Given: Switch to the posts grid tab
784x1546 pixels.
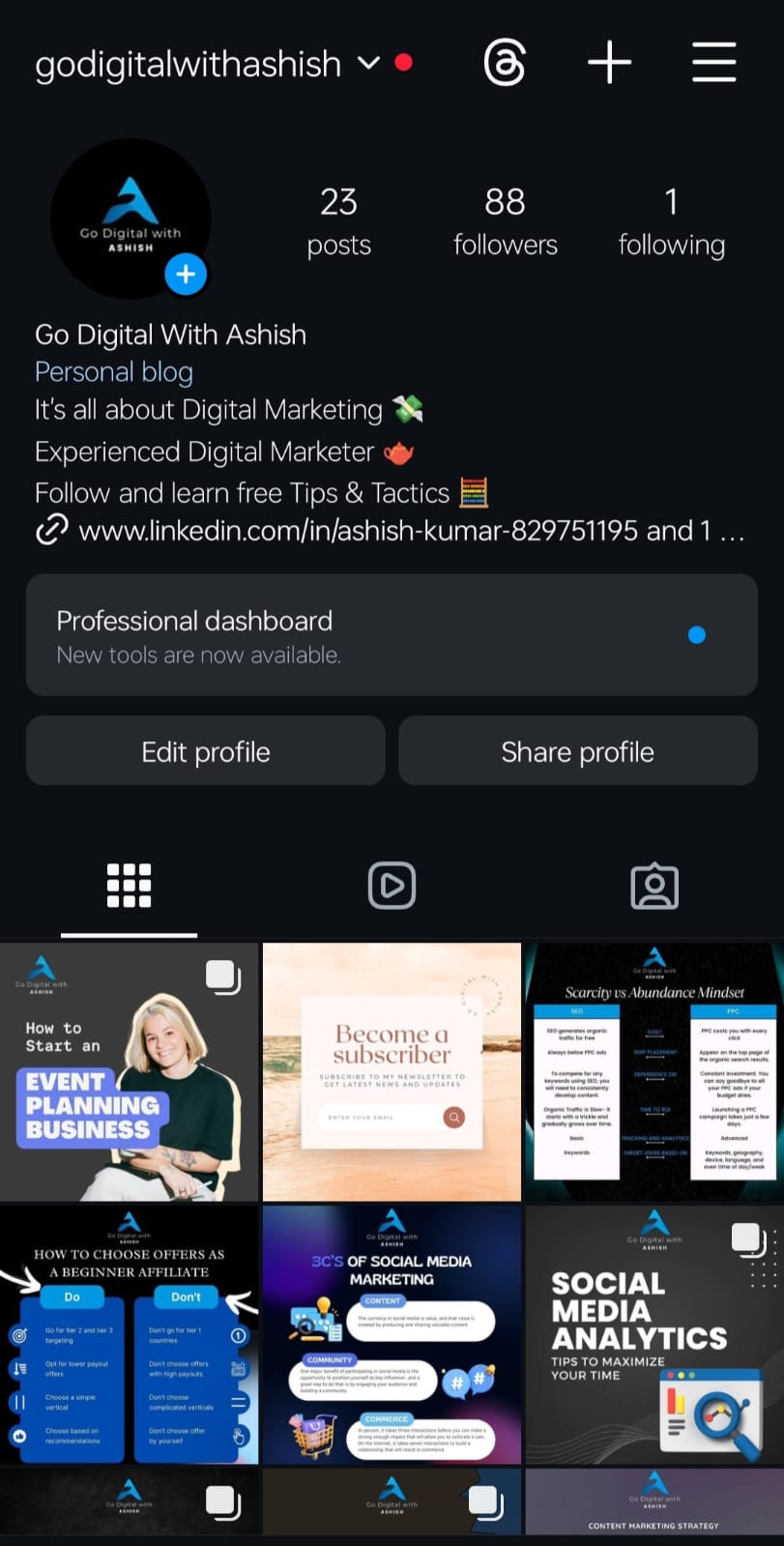Looking at the screenshot, I should click(x=129, y=886).
